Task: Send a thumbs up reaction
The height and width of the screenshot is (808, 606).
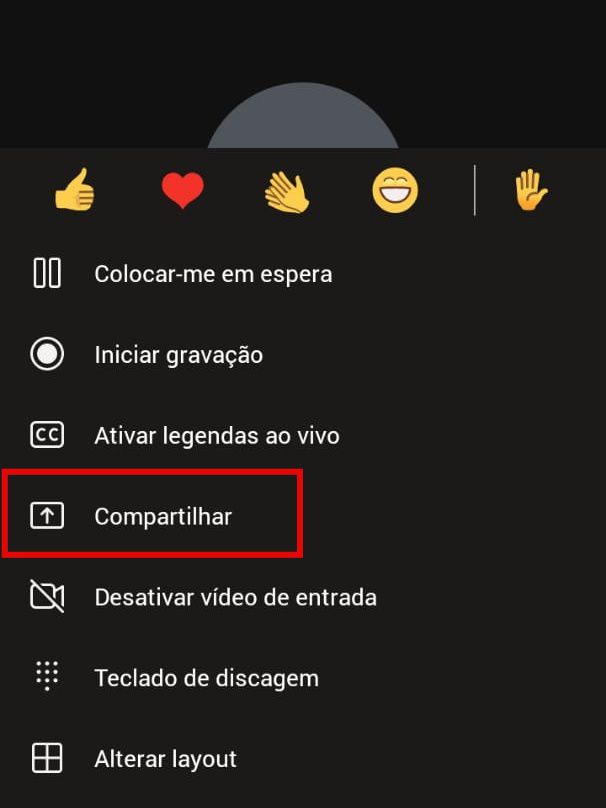Action: tap(75, 190)
